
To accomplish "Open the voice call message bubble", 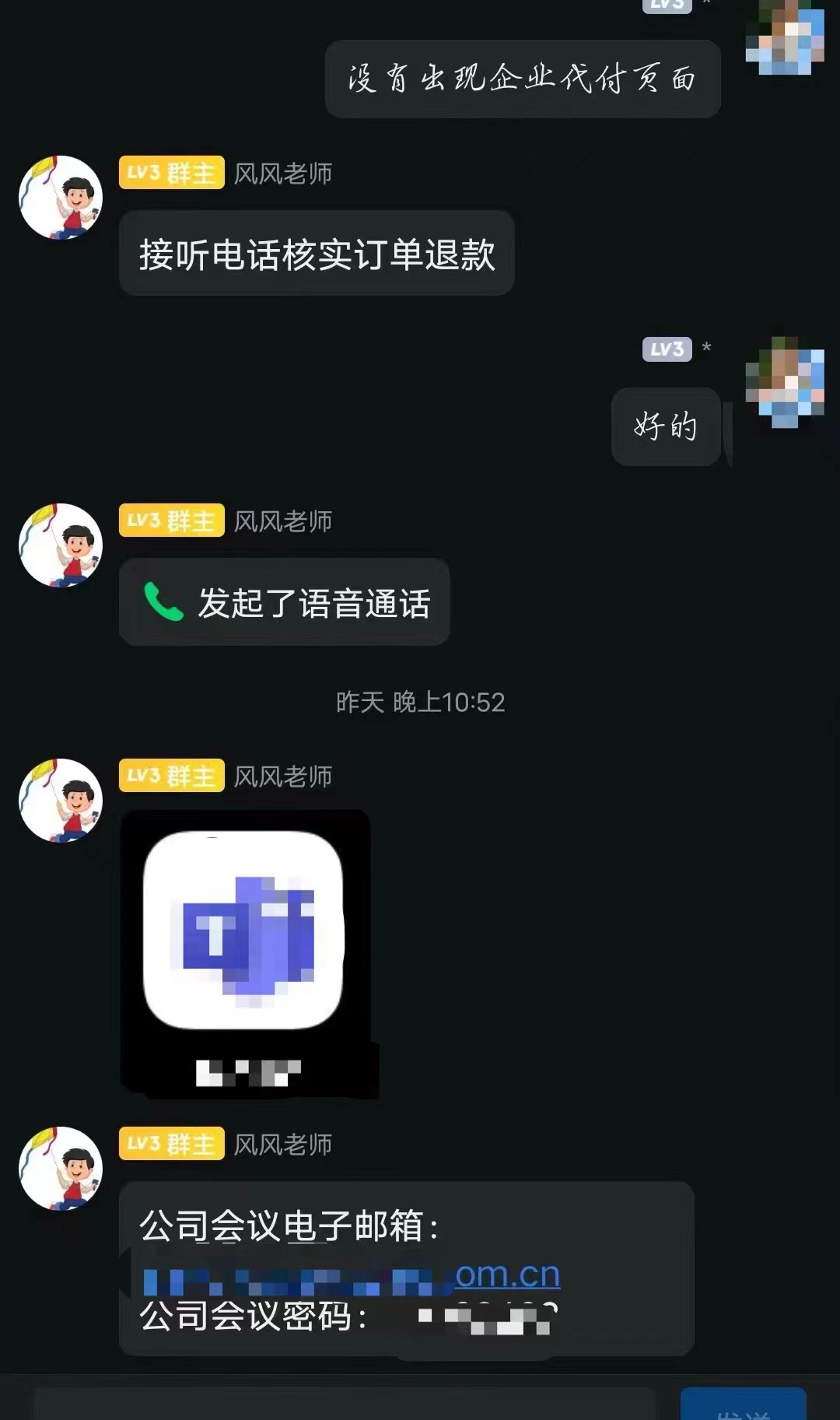I will [x=285, y=602].
